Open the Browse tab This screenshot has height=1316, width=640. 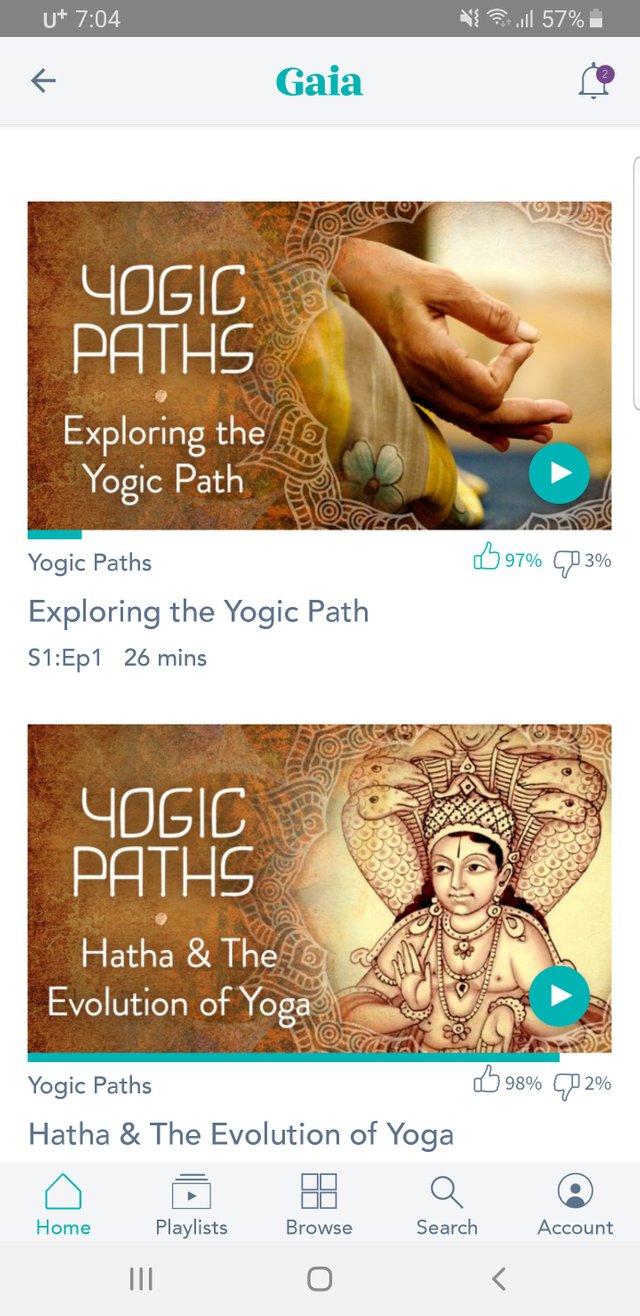[x=319, y=1204]
